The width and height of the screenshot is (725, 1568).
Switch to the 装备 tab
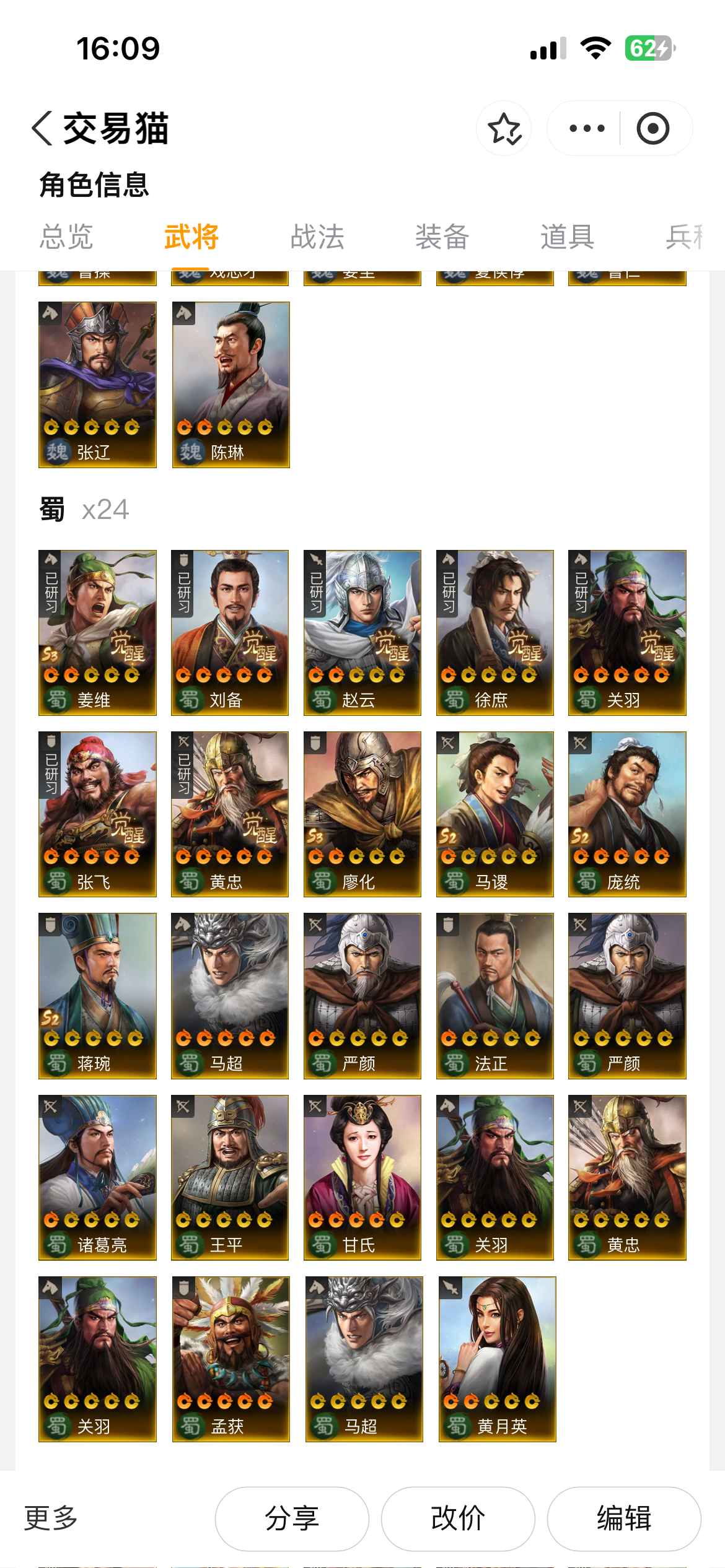(442, 237)
